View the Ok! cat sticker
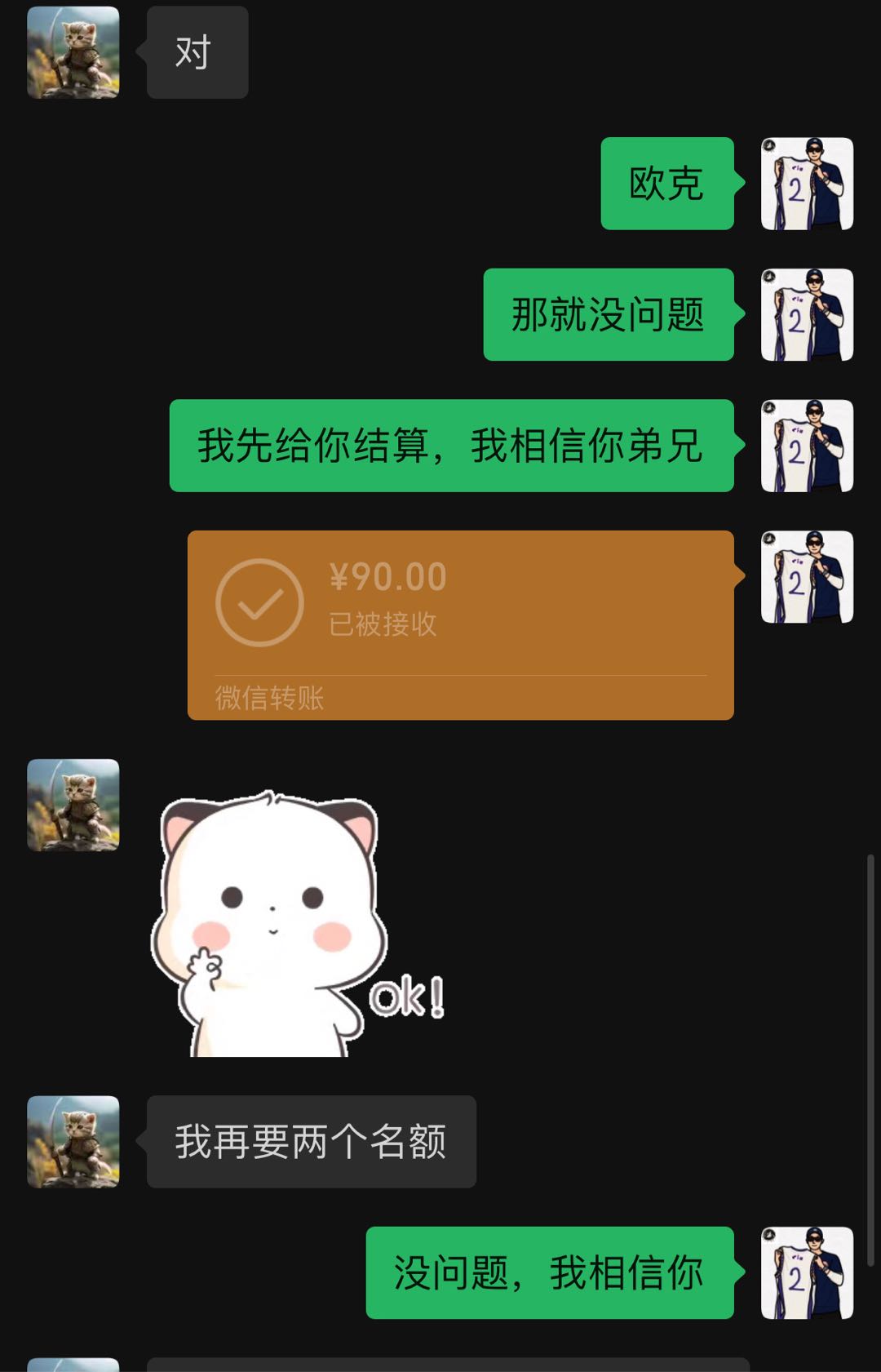The width and height of the screenshot is (881, 1372). (298, 924)
